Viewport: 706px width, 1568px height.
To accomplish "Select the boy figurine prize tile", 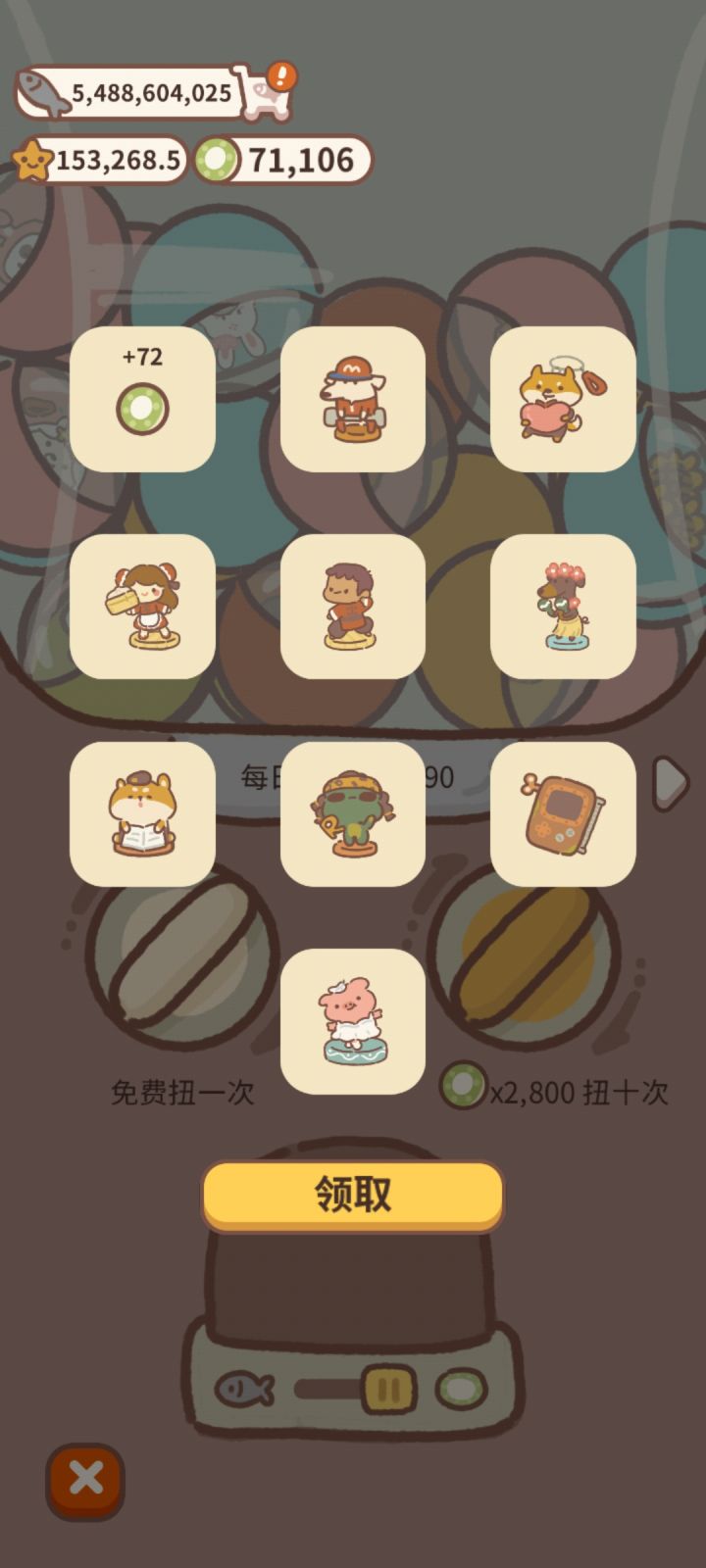I will [x=353, y=608].
